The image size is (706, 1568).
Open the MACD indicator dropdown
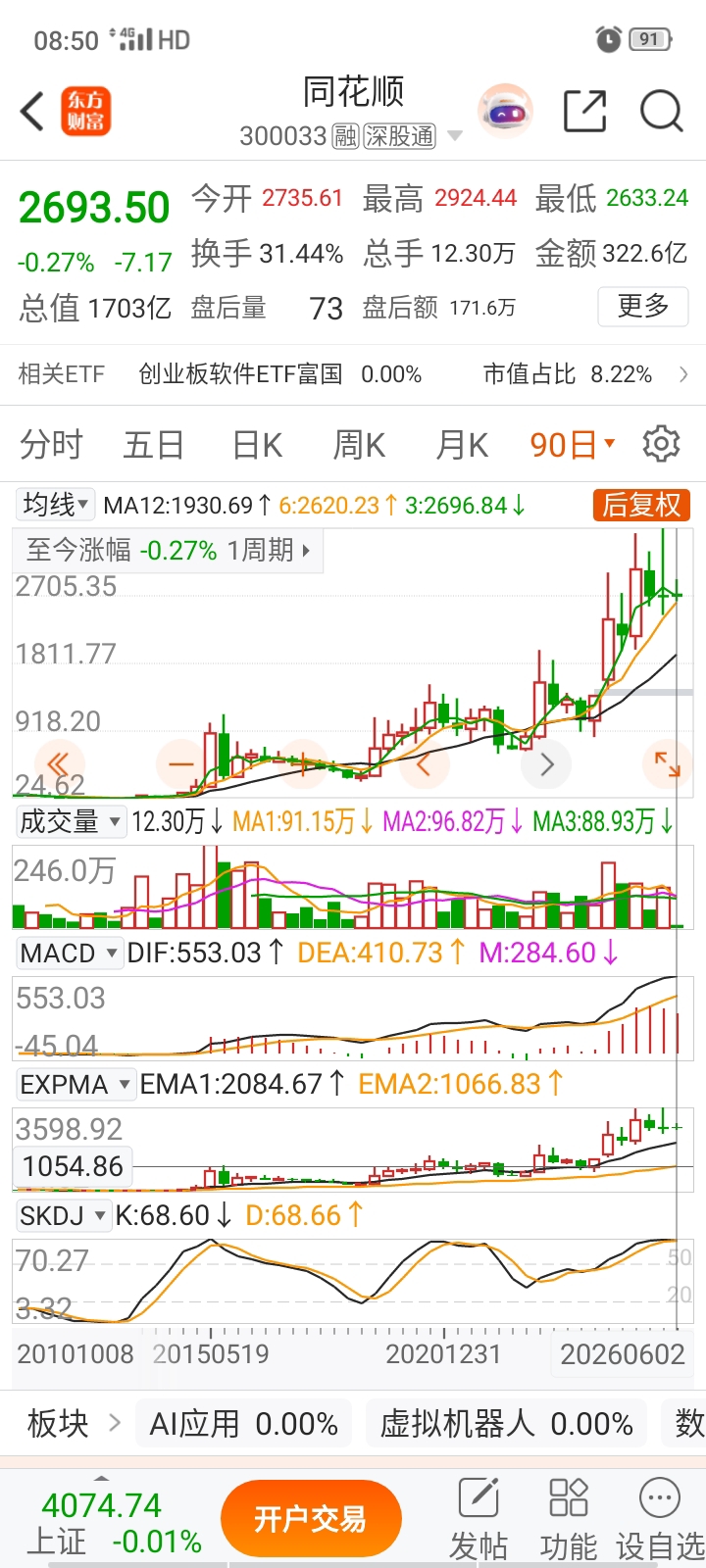70,953
